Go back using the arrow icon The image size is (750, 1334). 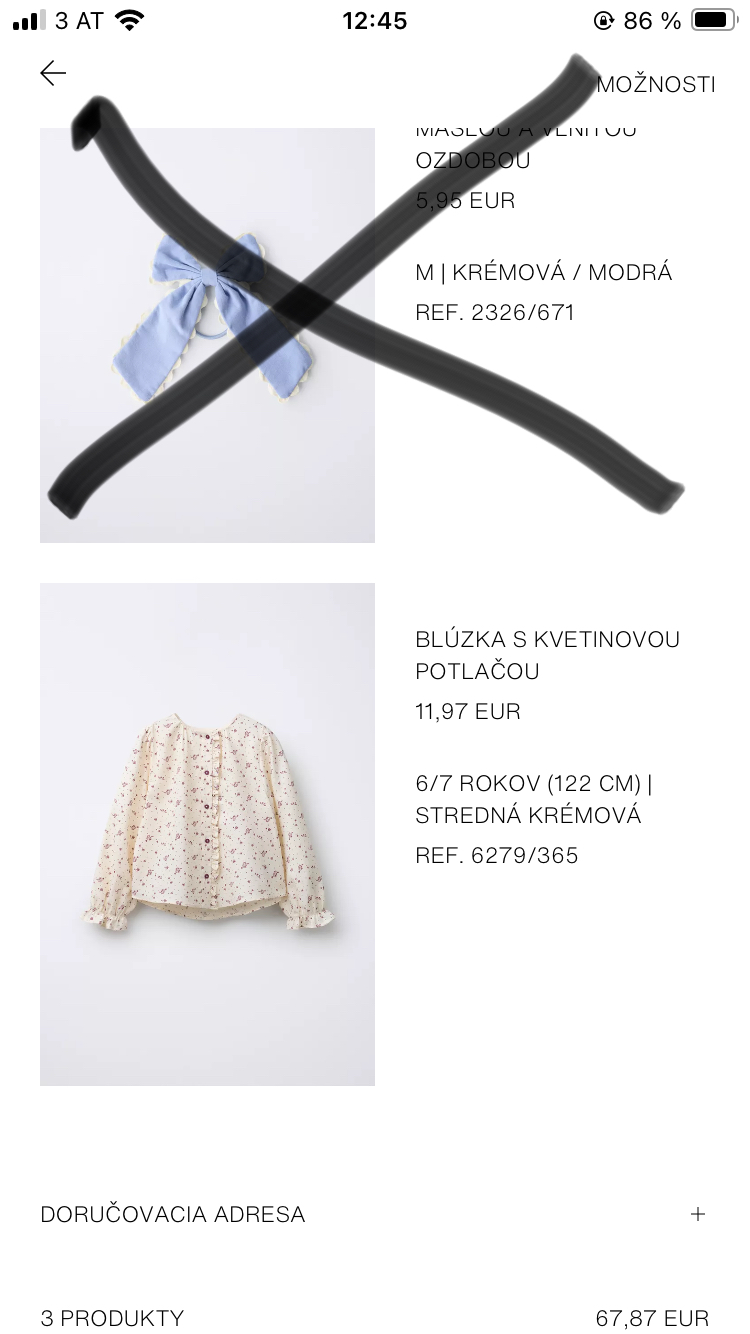[53, 73]
